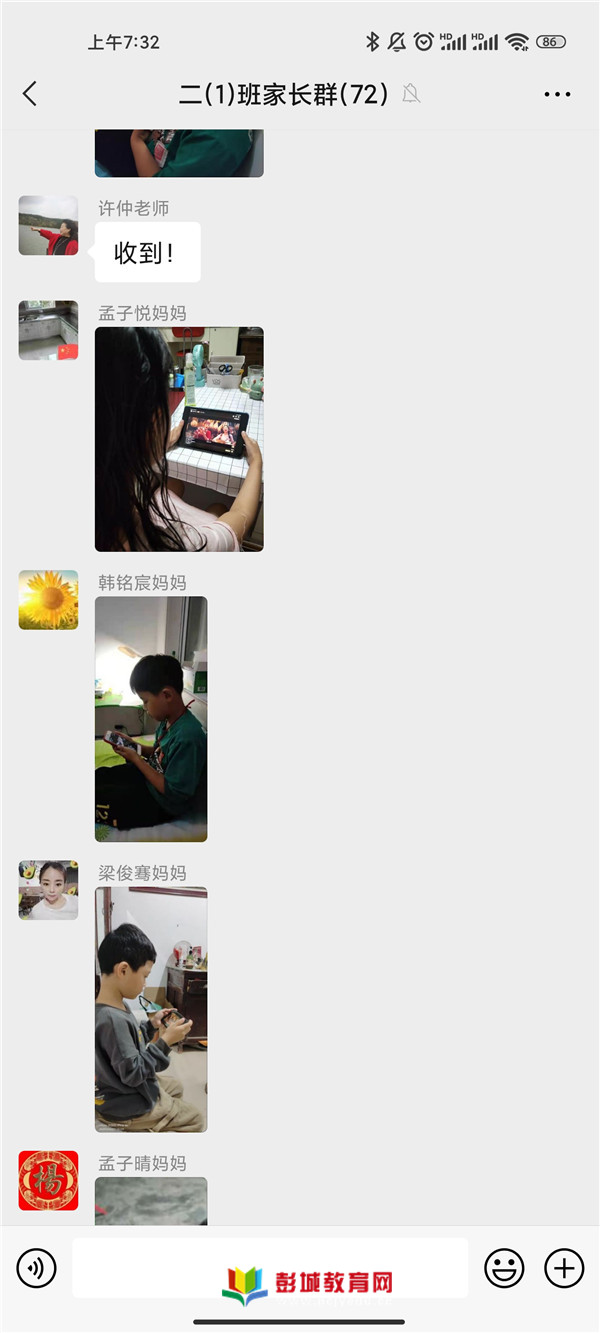Switch to voice message input
Image resolution: width=600 pixels, height=1333 pixels.
[37, 1269]
